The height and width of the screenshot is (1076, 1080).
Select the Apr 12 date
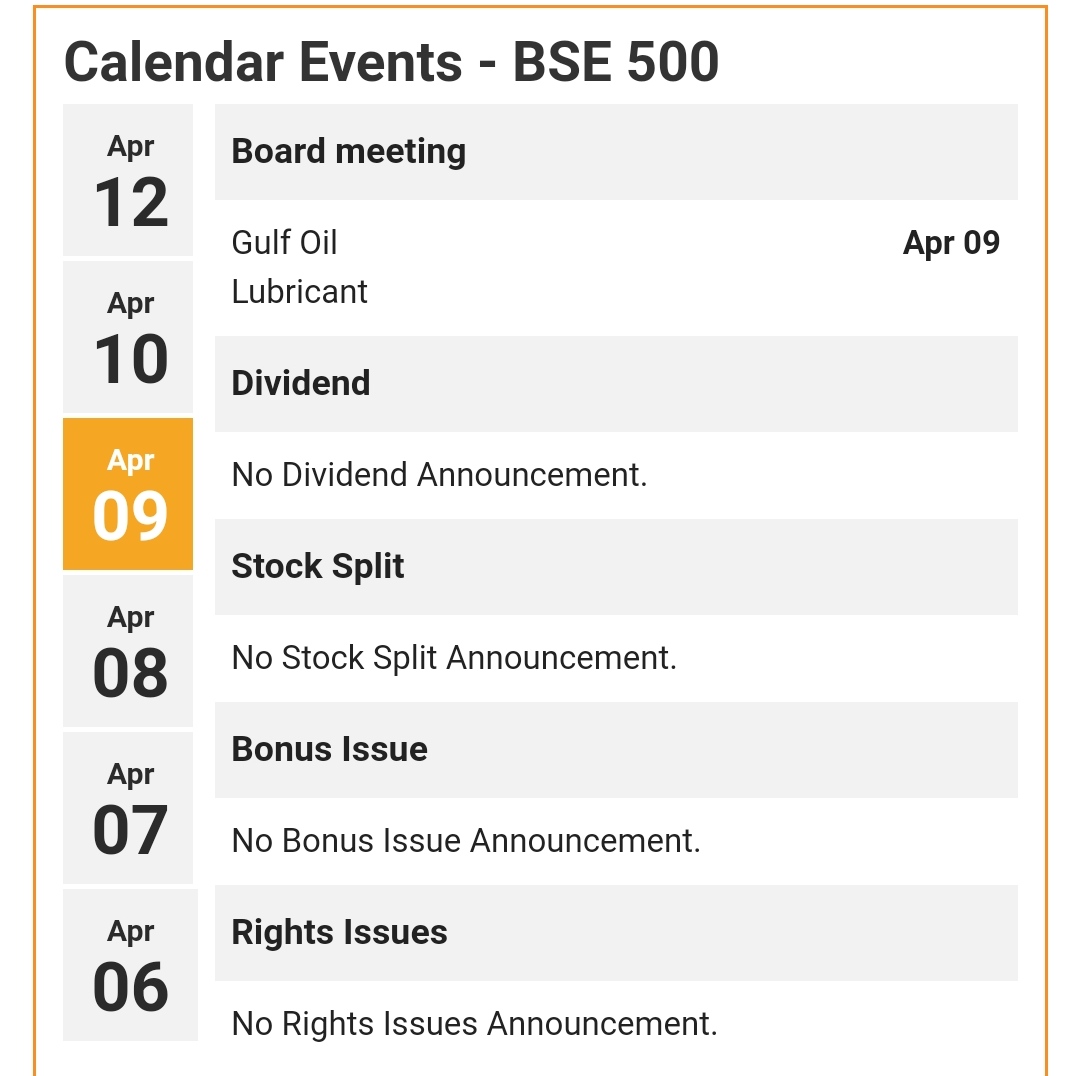pyautogui.click(x=129, y=181)
